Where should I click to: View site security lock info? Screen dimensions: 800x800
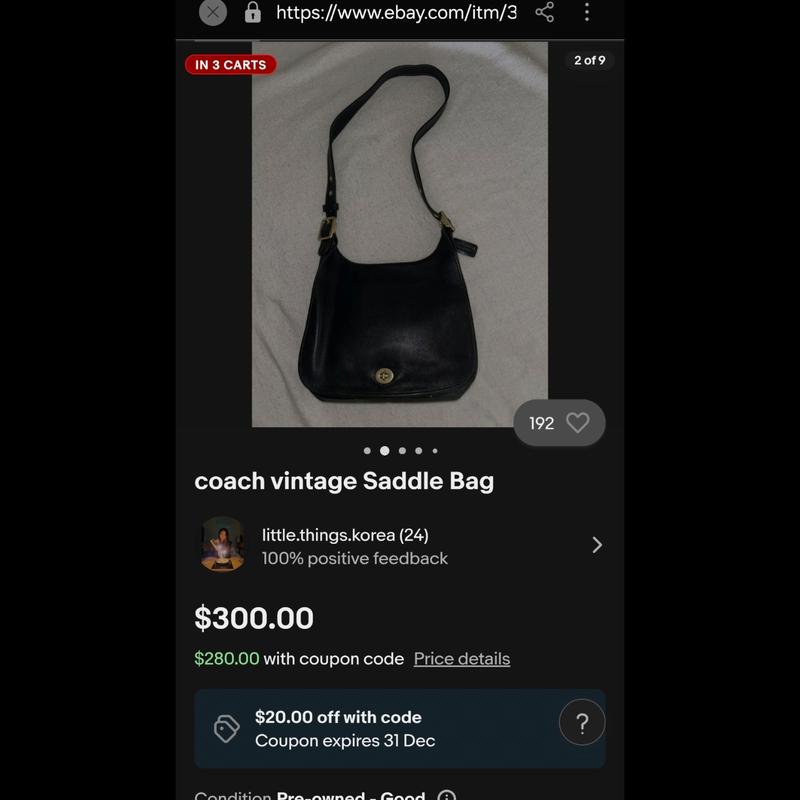[253, 12]
